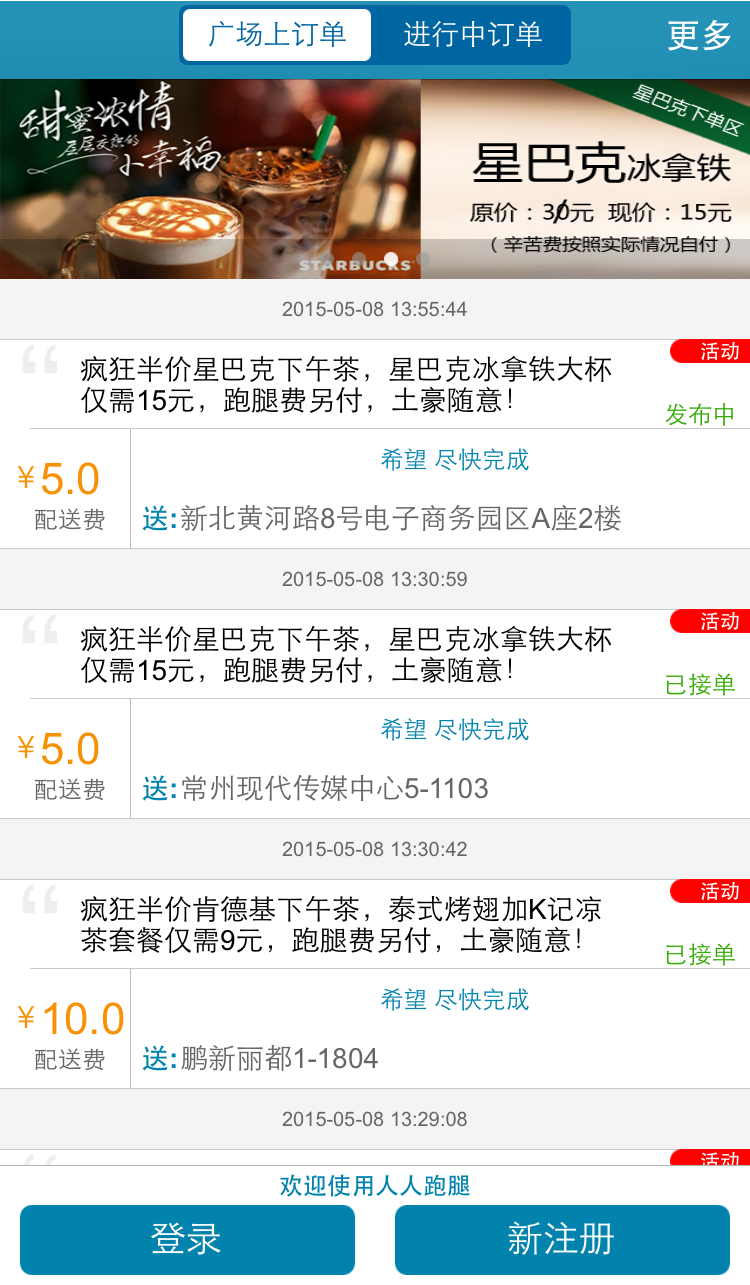The image size is (750, 1285).
Task: Tap 新注册 to create an account
Action: [x=562, y=1240]
